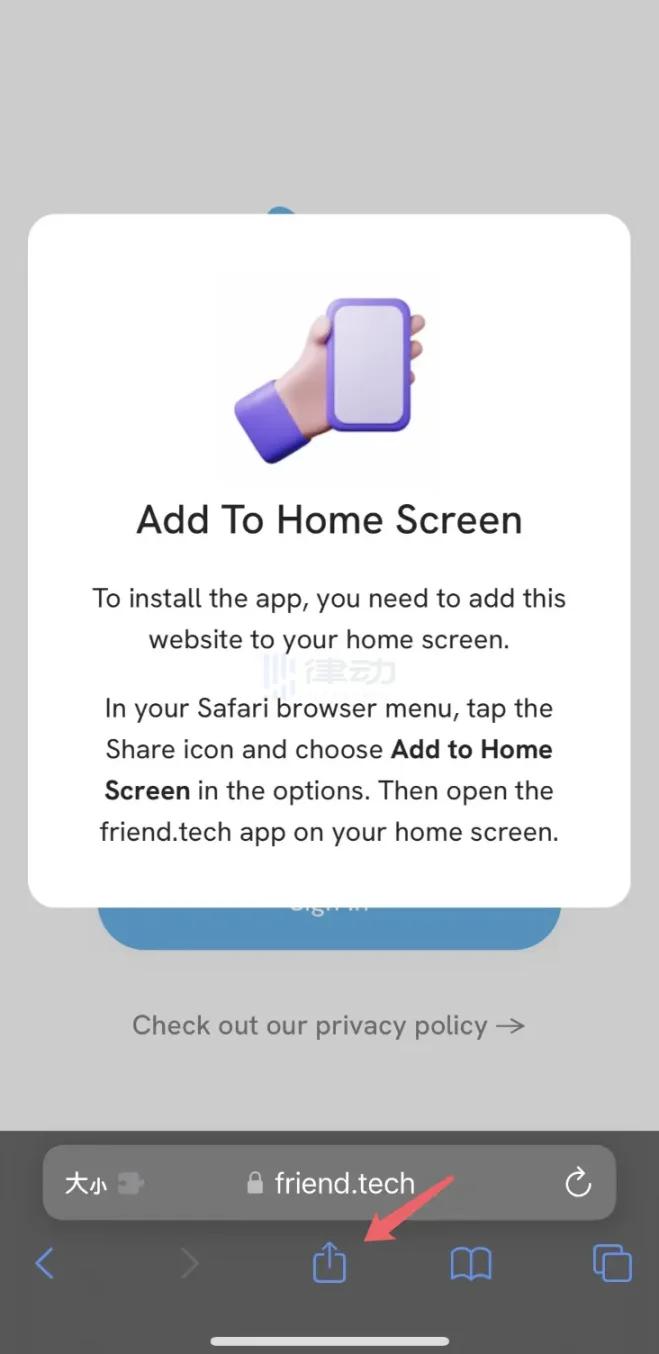The image size is (659, 1354).
Task: Go back to previous page
Action: (44, 1264)
